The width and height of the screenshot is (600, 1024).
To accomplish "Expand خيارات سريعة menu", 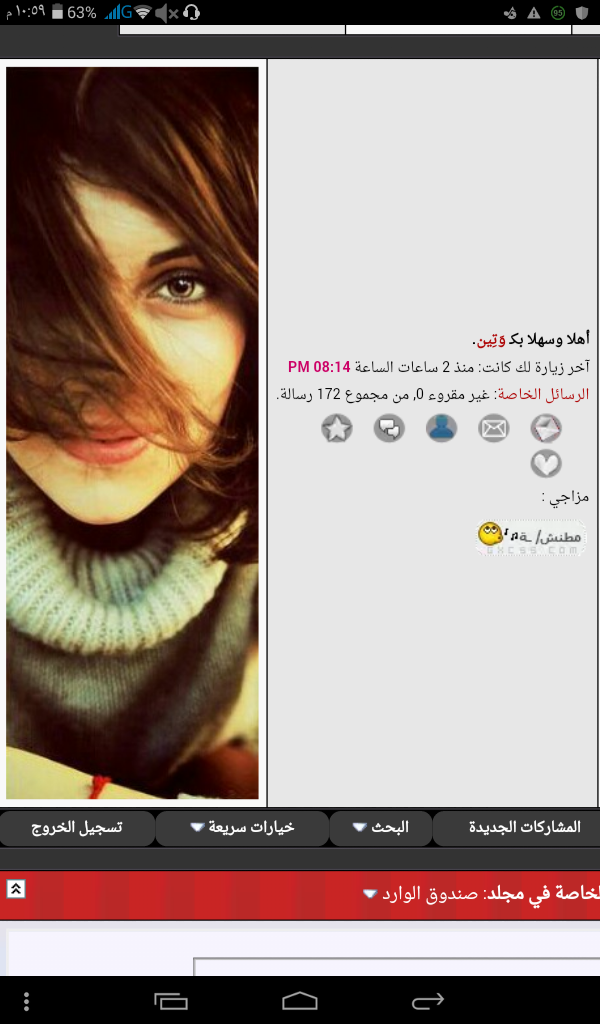I will [x=242, y=828].
